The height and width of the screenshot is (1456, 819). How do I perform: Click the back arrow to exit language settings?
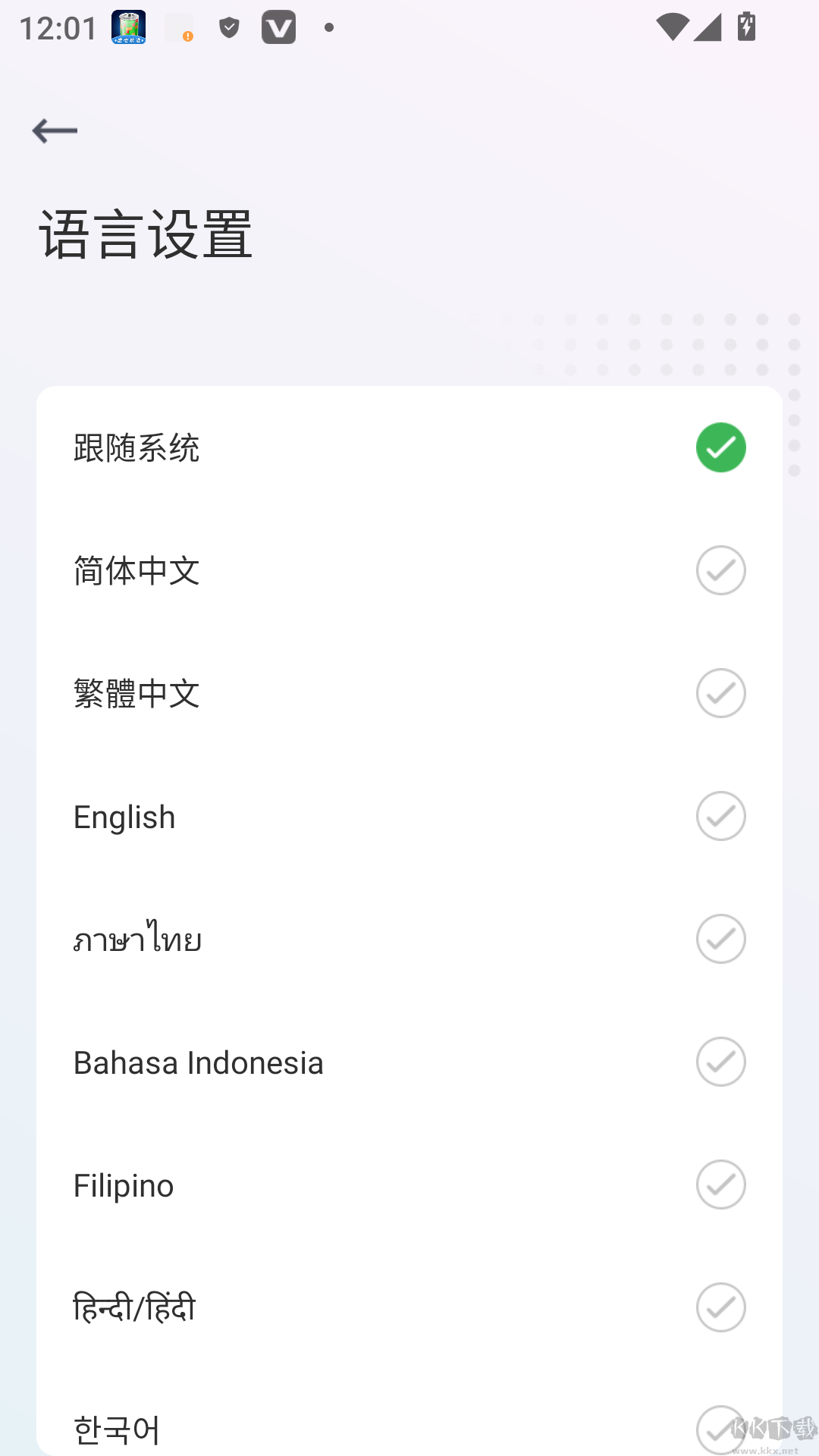pyautogui.click(x=55, y=130)
